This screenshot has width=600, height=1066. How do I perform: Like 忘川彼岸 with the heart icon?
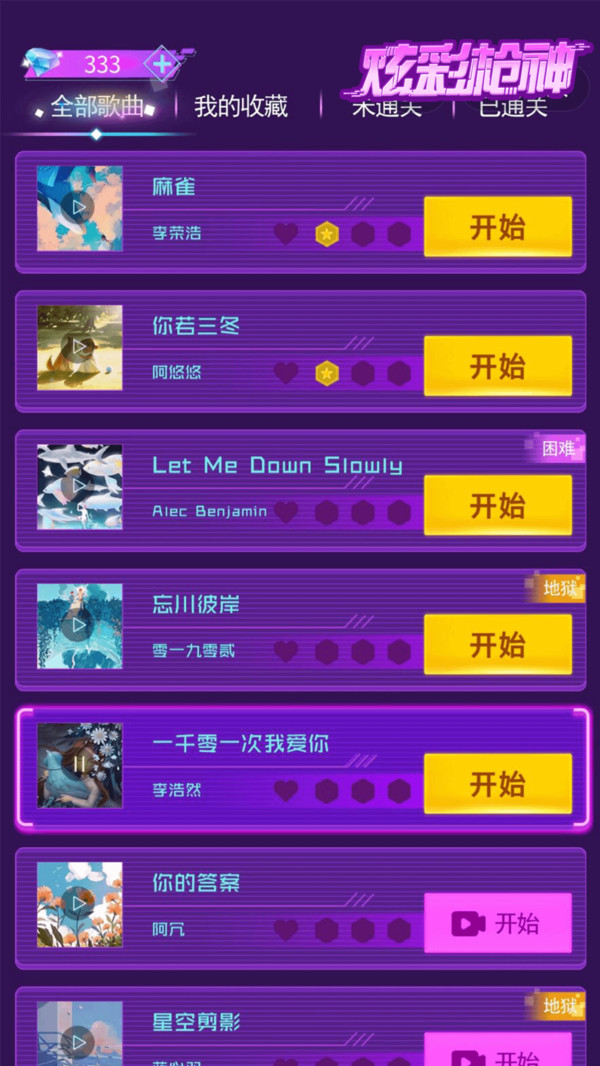click(286, 651)
